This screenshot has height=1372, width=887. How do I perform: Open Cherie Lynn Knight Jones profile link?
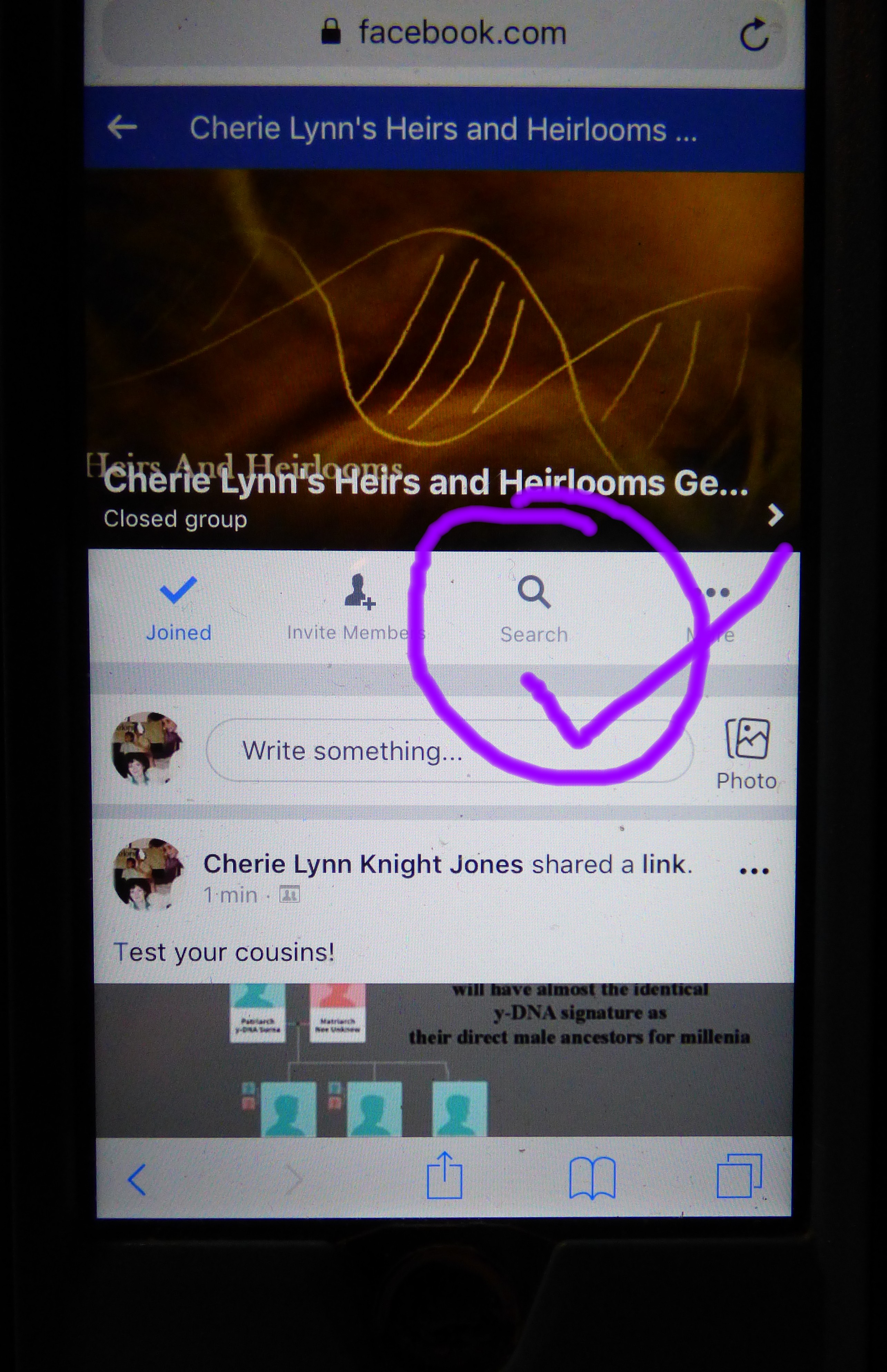click(363, 864)
